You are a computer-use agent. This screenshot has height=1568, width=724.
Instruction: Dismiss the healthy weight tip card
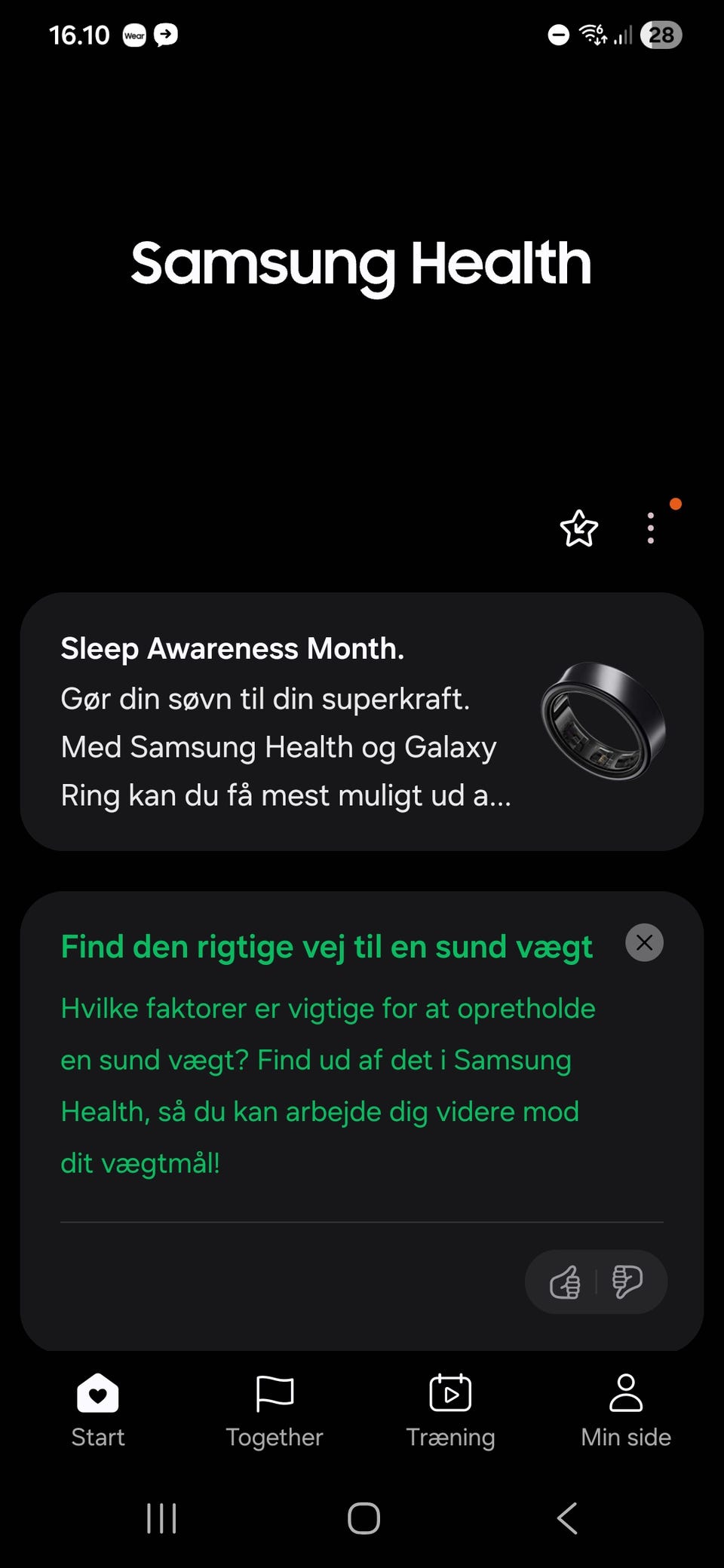[644, 942]
